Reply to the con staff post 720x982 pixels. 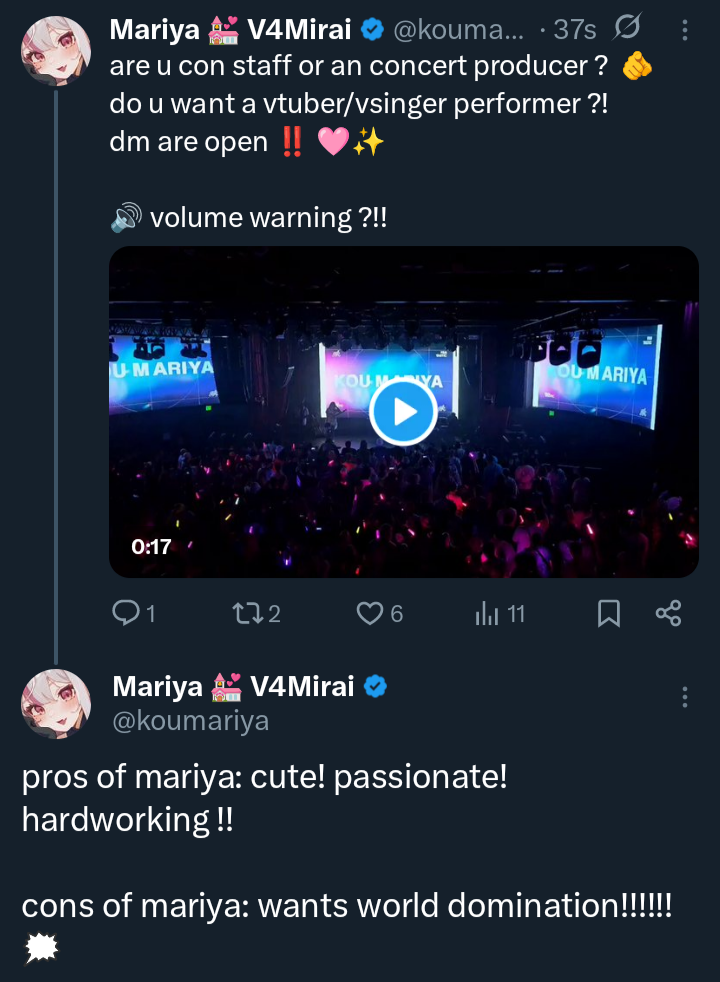125,613
